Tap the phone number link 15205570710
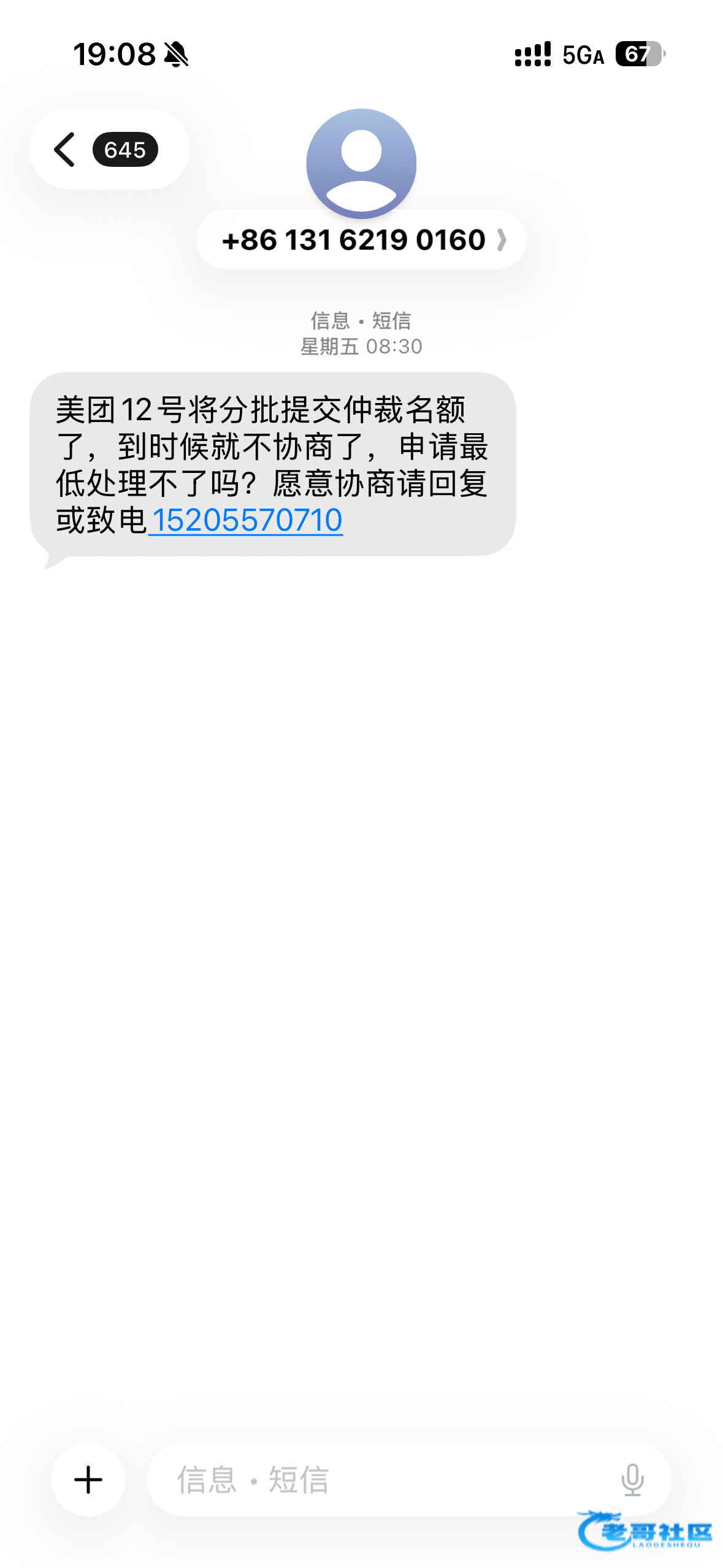The width and height of the screenshot is (723, 1568). click(x=247, y=520)
